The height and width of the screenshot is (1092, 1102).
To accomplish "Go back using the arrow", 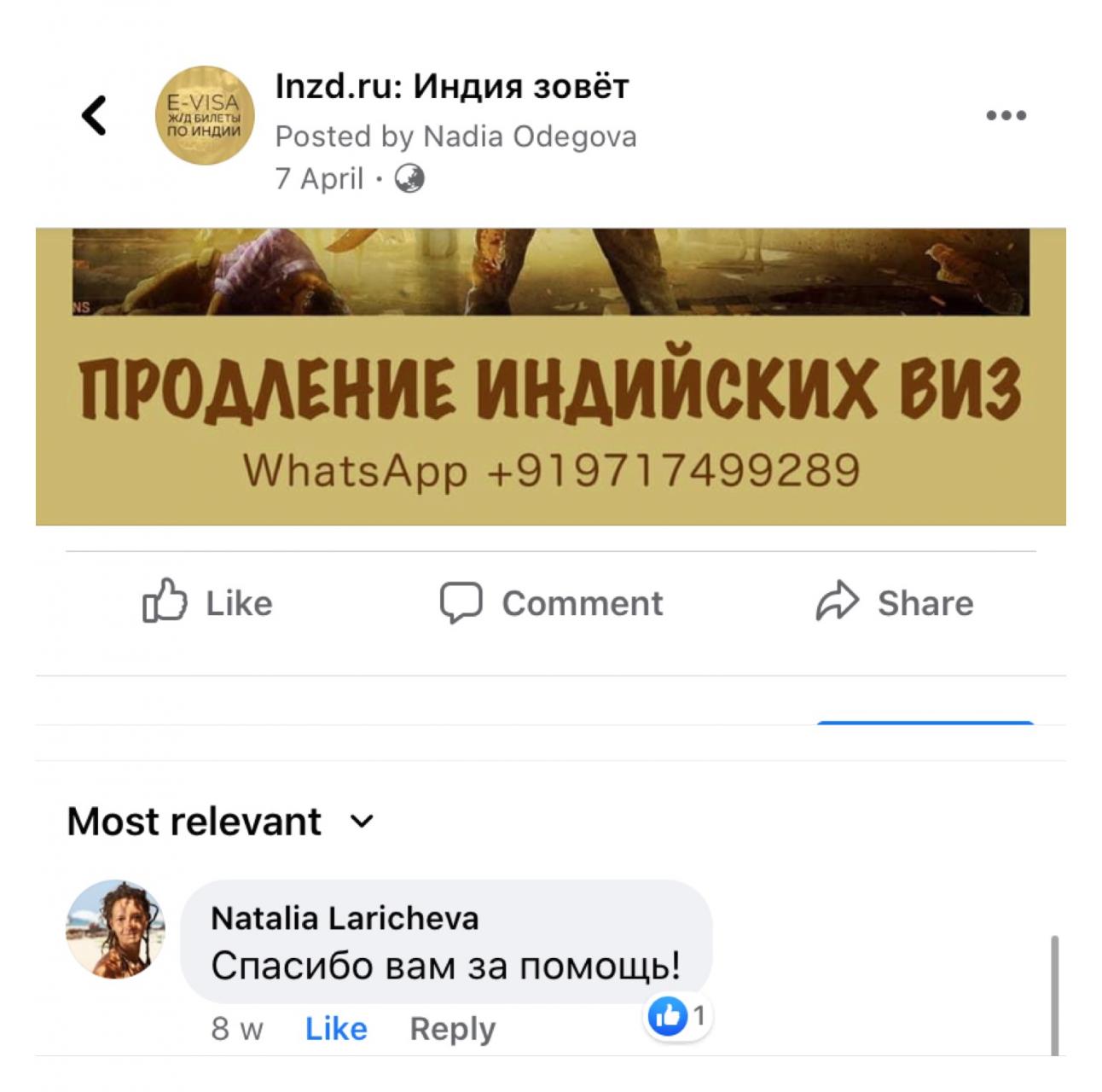I will 94,115.
